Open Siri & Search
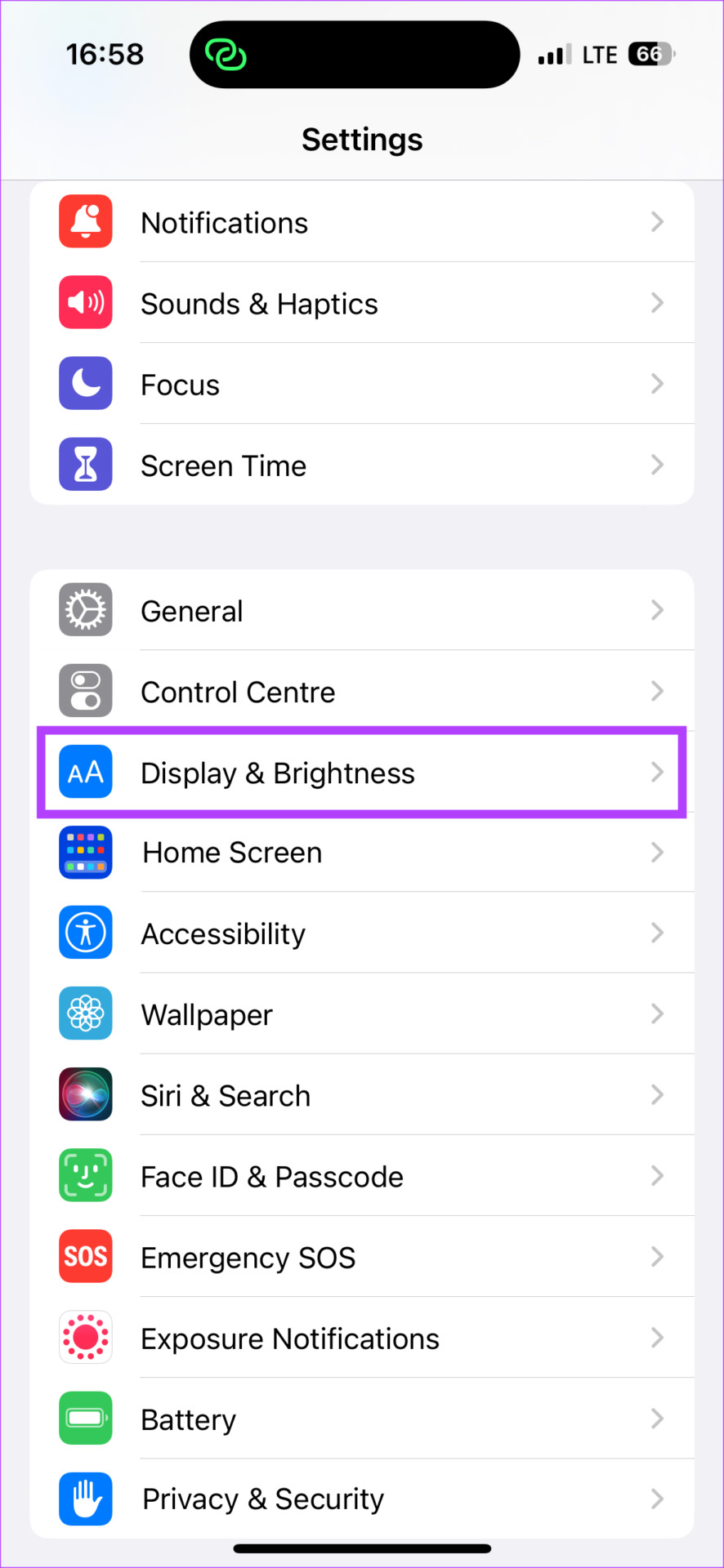The image size is (724, 1568). click(362, 1094)
